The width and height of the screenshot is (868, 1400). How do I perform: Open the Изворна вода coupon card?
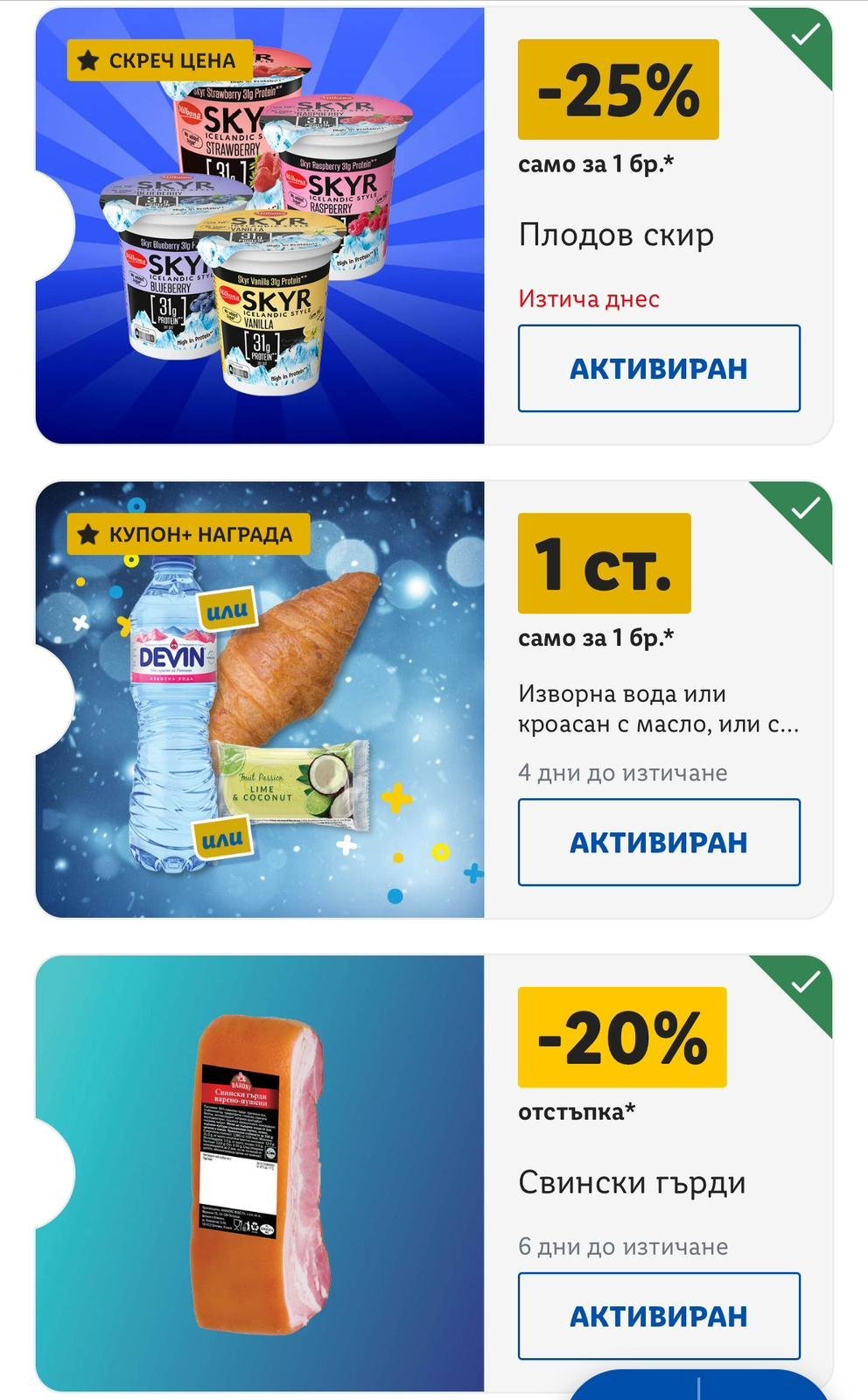click(x=260, y=700)
